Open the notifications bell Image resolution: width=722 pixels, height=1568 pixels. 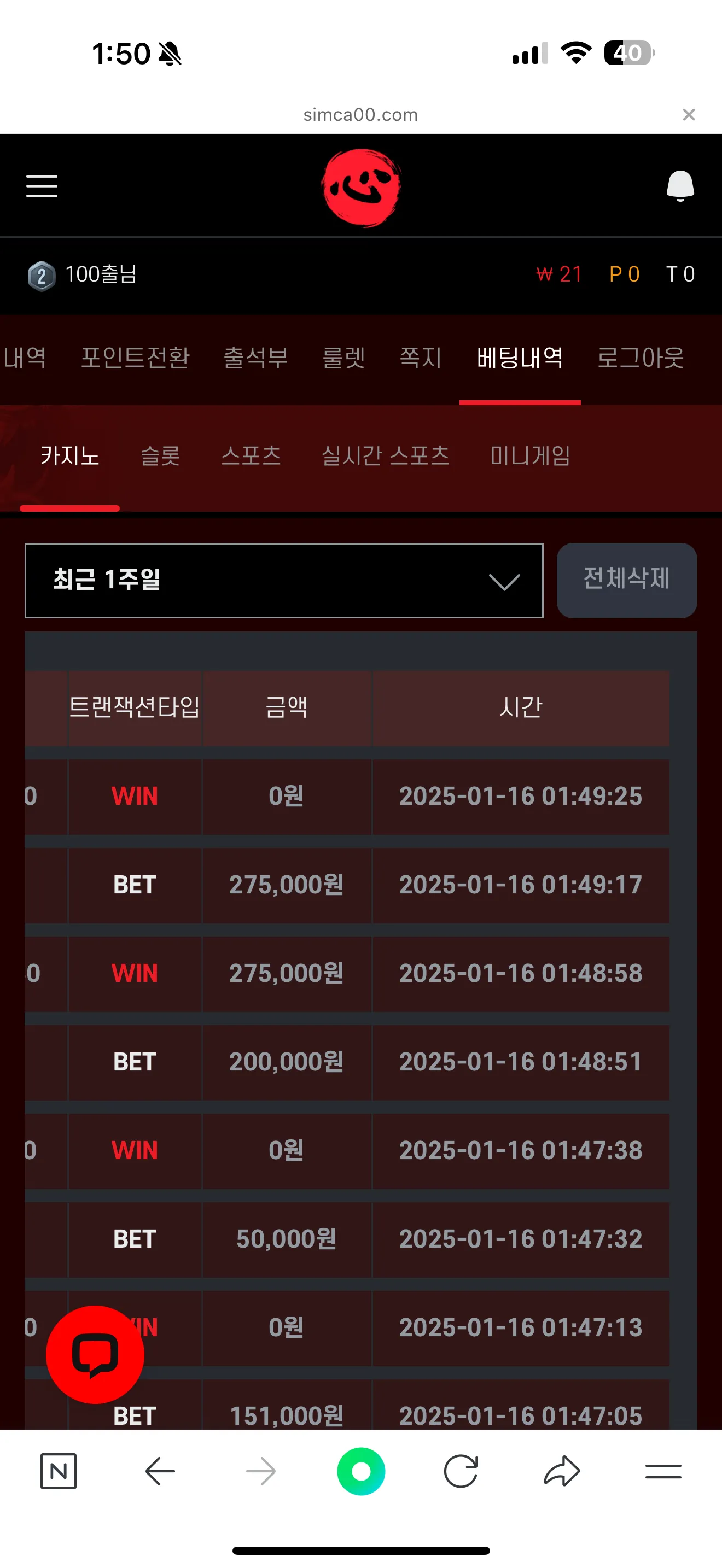(x=680, y=186)
